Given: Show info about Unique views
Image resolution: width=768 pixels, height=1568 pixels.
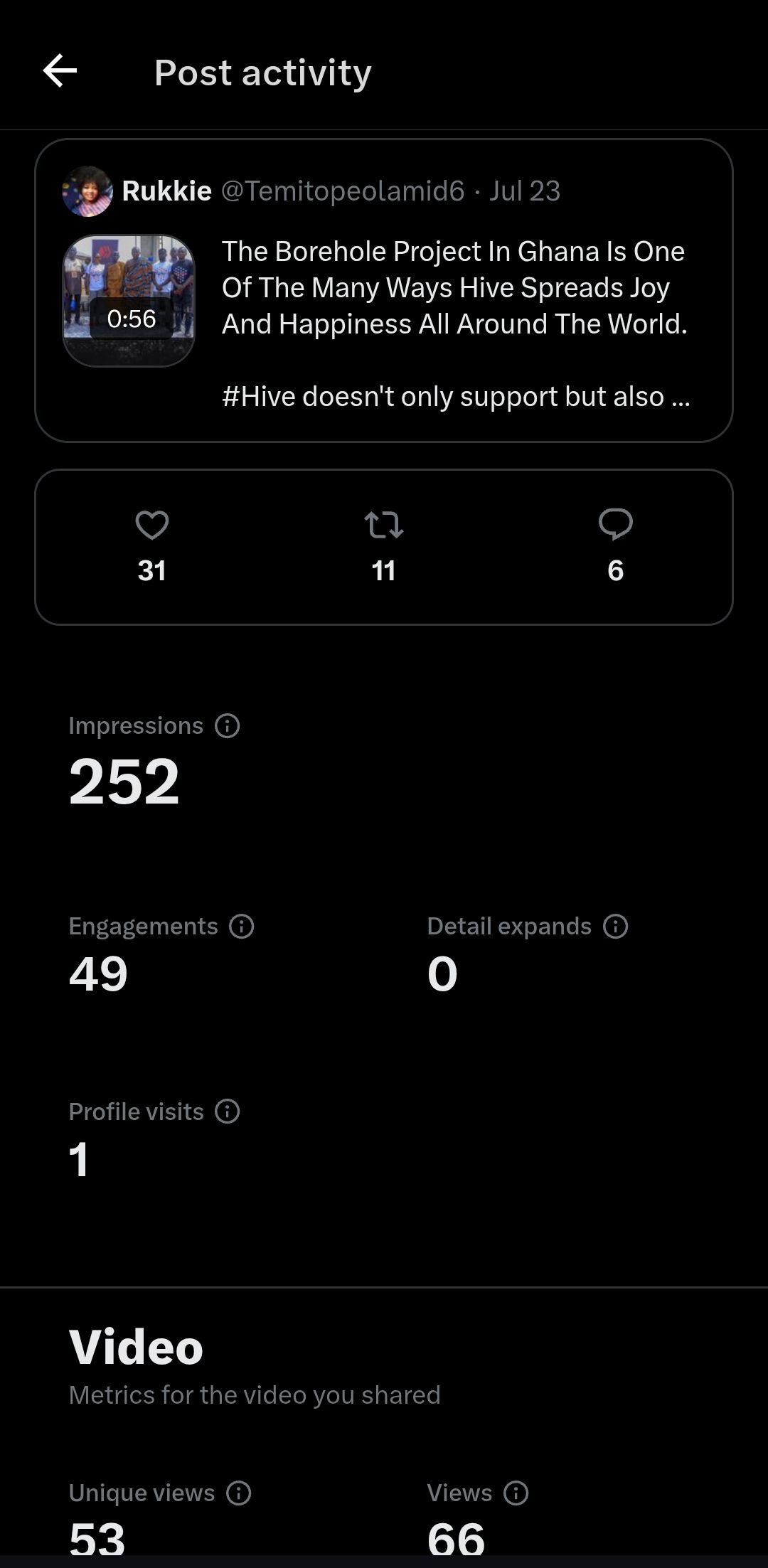Looking at the screenshot, I should coord(239,1493).
